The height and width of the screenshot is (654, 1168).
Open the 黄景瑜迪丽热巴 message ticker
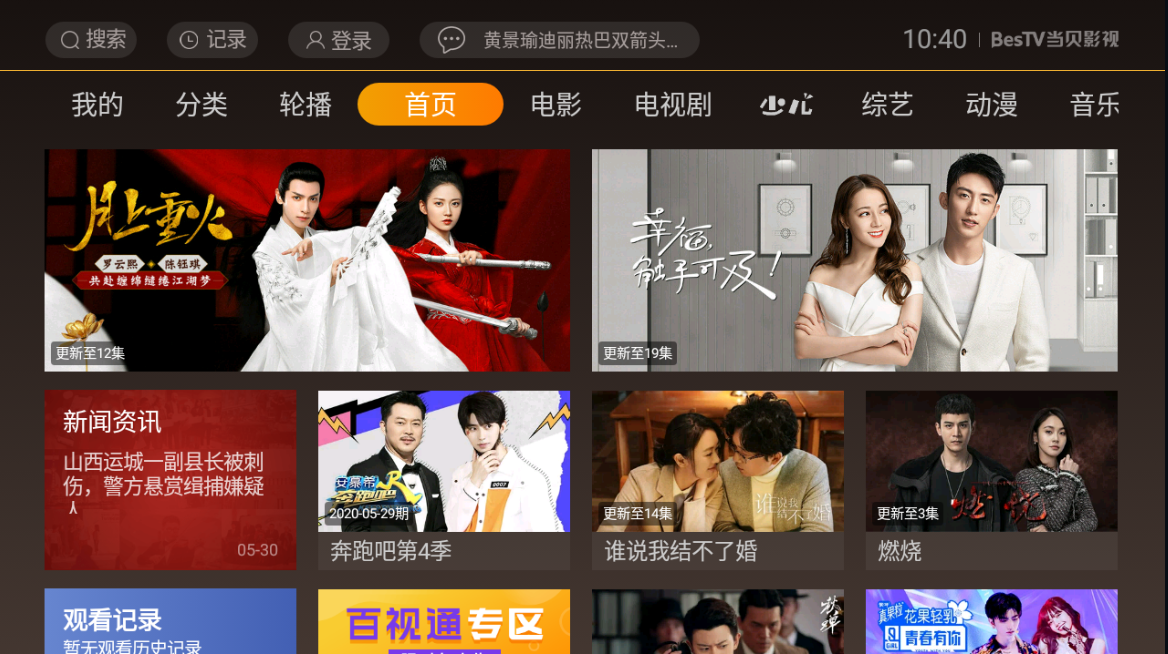(x=559, y=40)
